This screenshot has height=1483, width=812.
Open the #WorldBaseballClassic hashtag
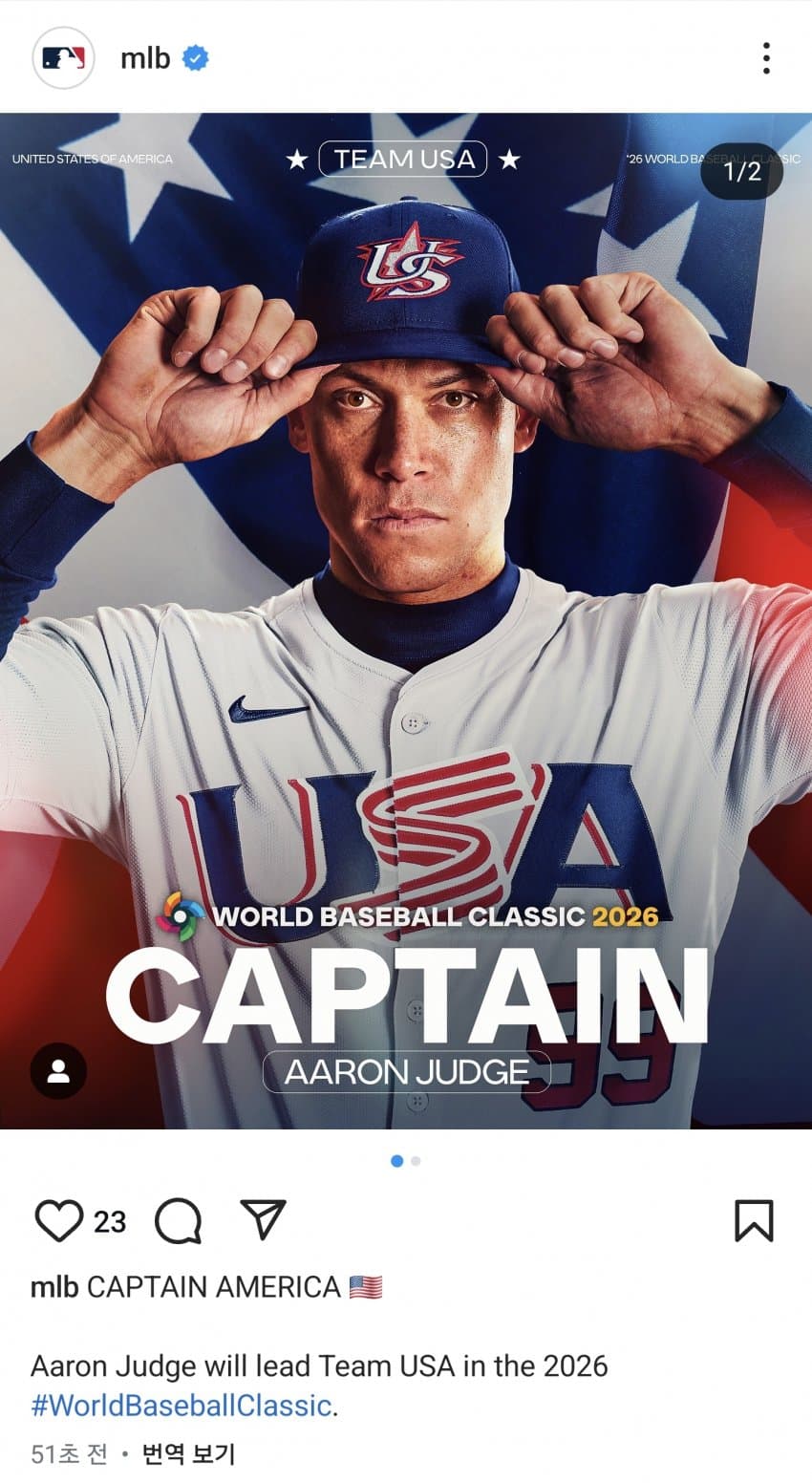point(182,1406)
